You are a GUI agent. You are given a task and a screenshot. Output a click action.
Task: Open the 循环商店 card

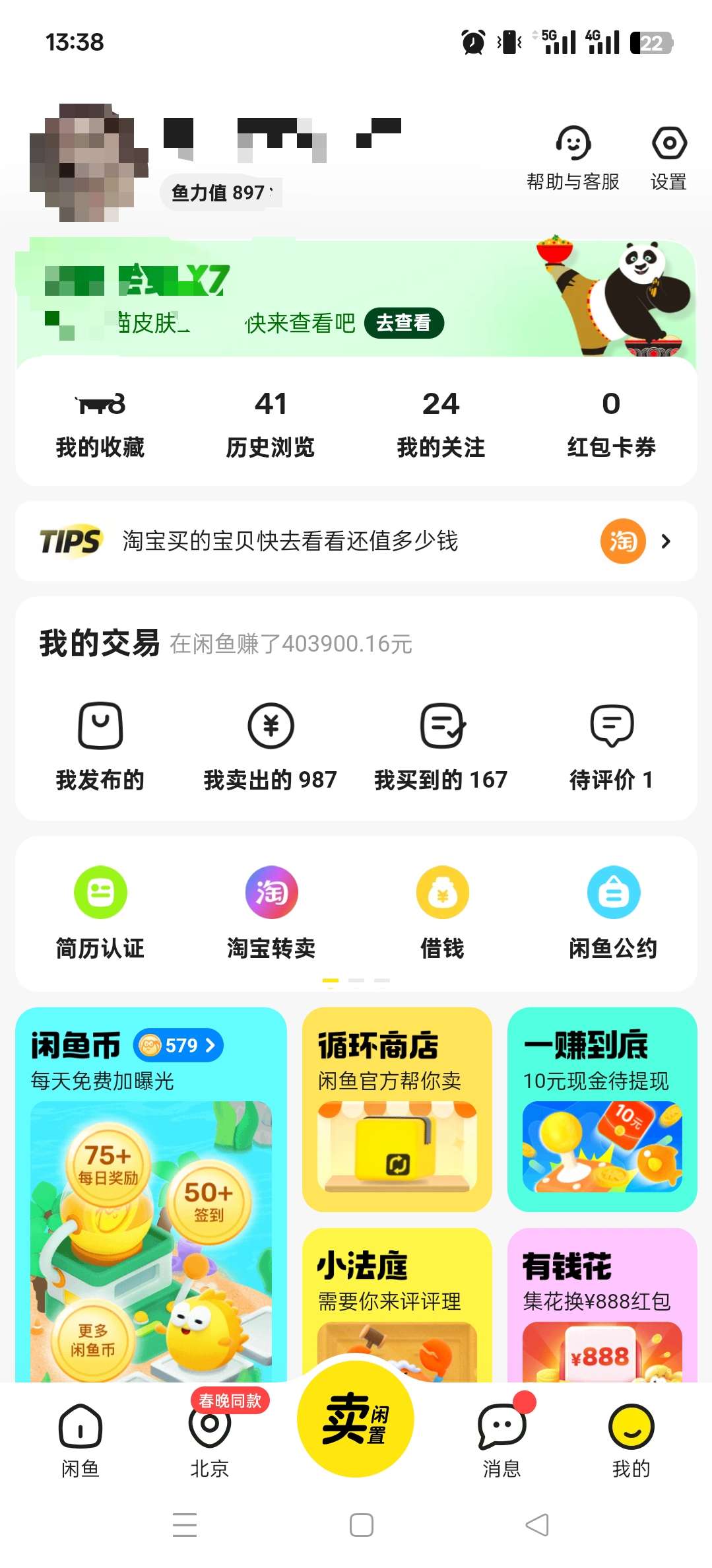pyautogui.click(x=397, y=1109)
